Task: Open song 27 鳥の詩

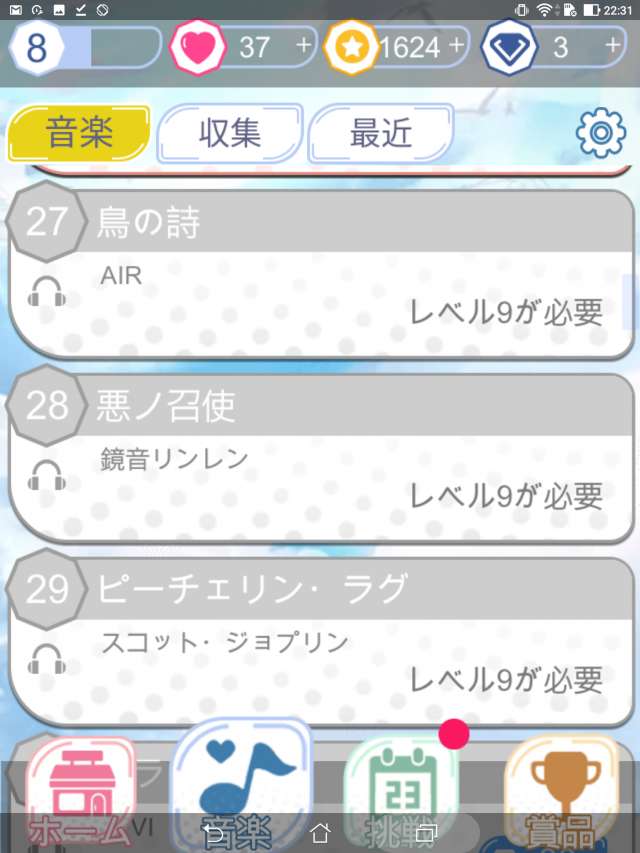Action: coord(320,272)
